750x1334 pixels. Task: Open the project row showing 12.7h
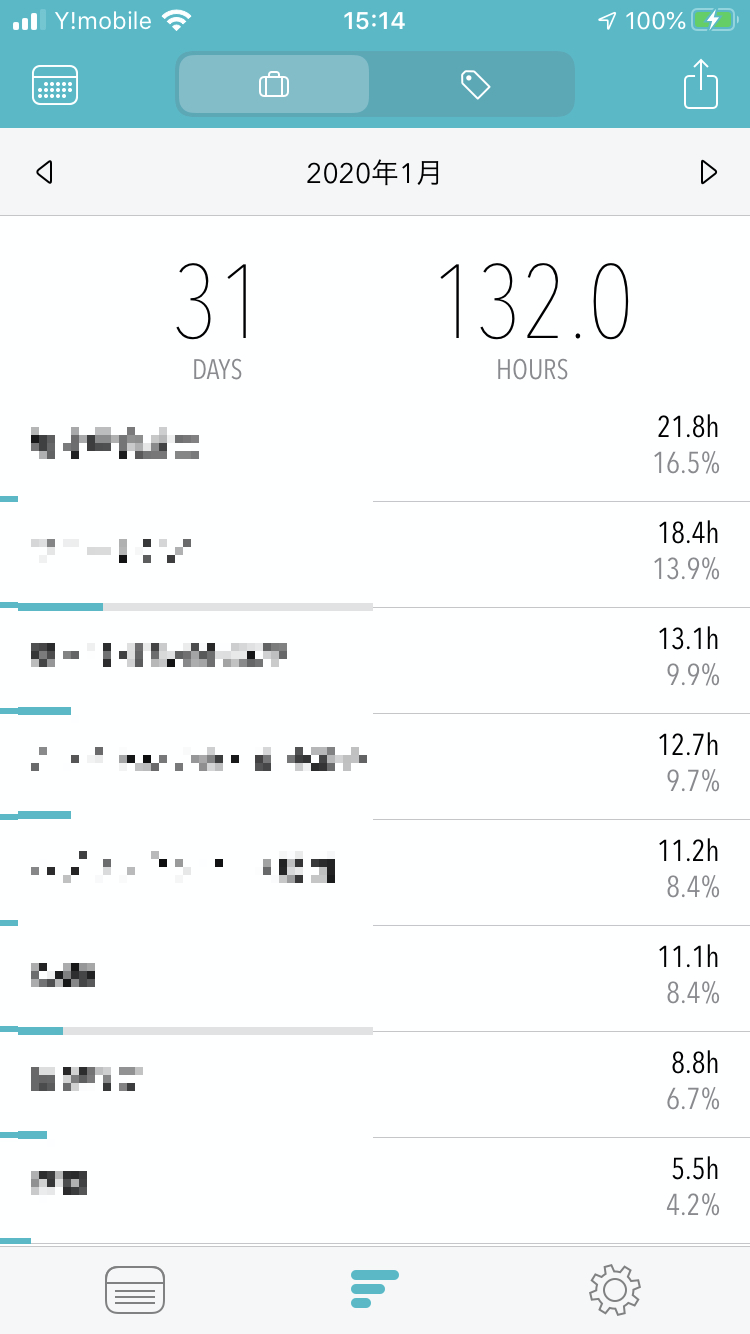[x=375, y=764]
